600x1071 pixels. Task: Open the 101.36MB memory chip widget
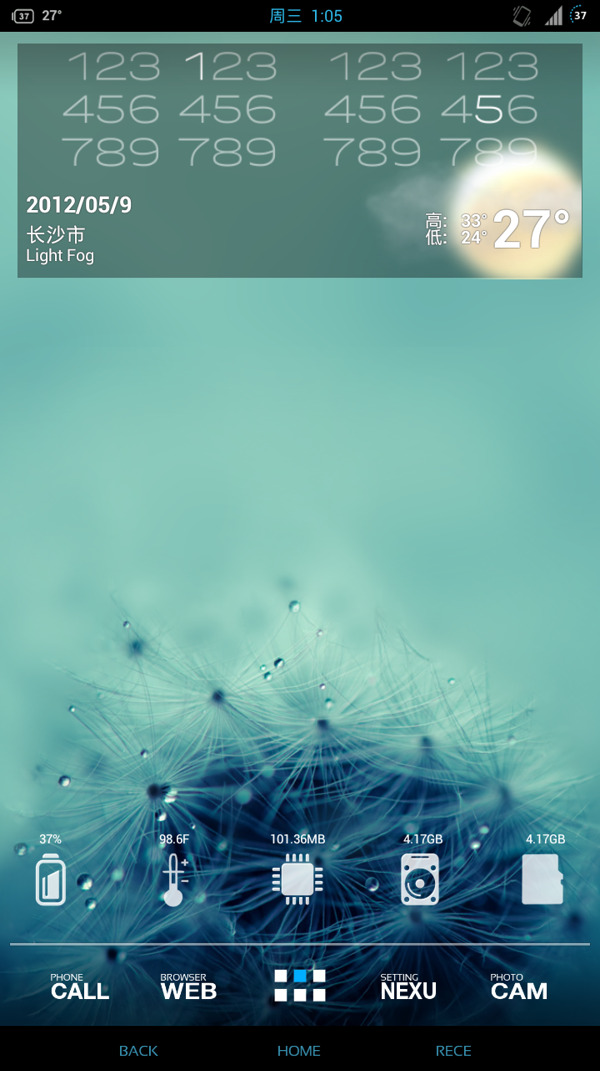point(297,878)
